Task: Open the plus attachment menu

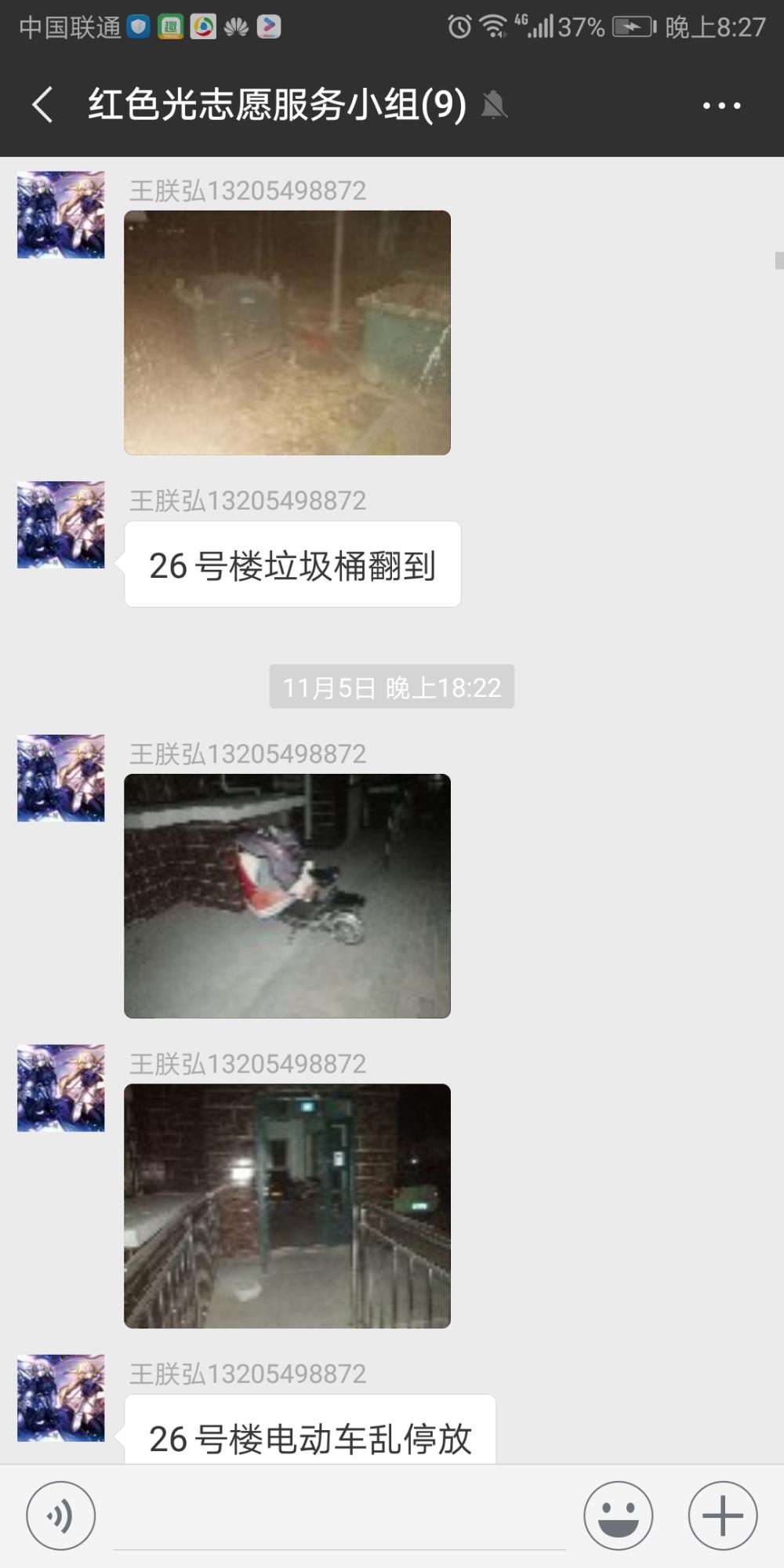Action: coord(722,1515)
